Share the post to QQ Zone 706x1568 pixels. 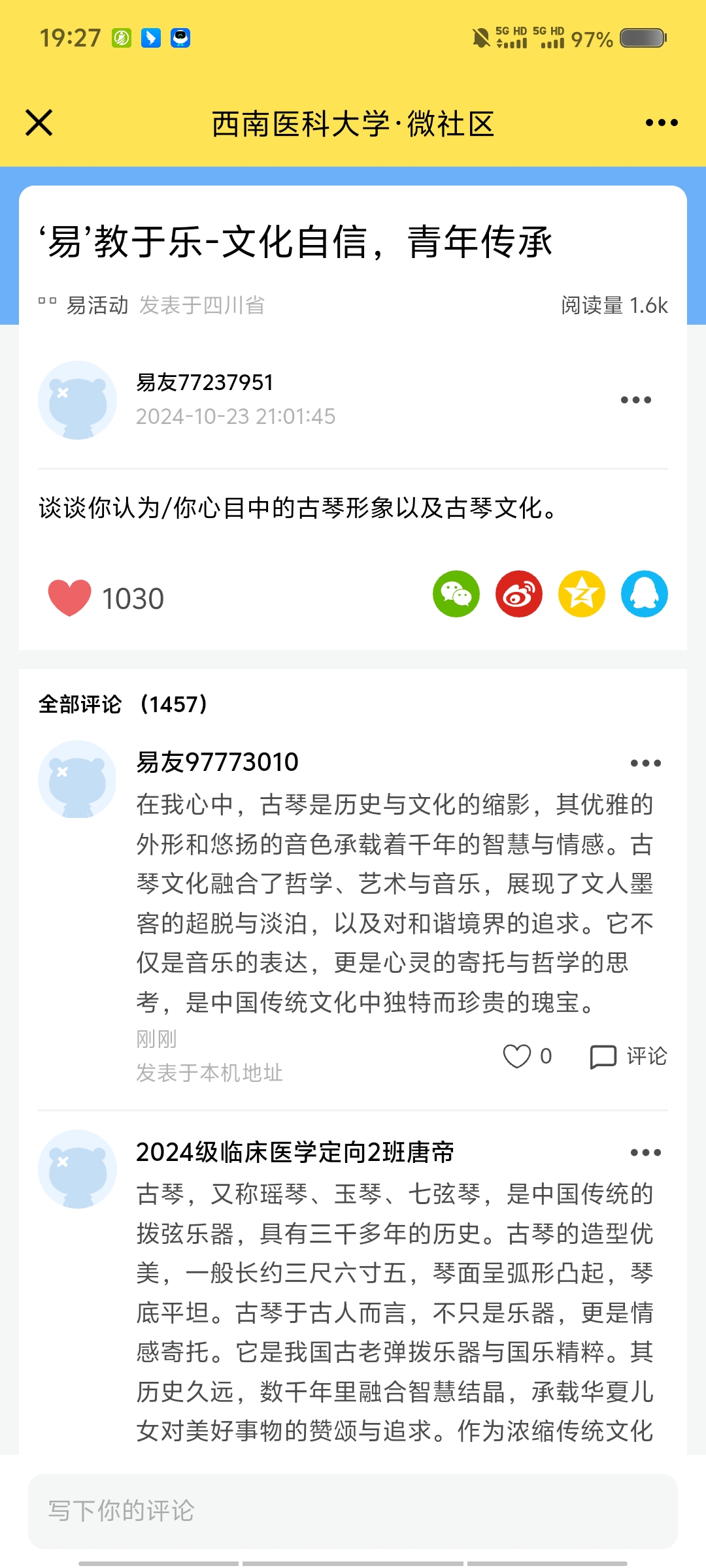(581, 594)
